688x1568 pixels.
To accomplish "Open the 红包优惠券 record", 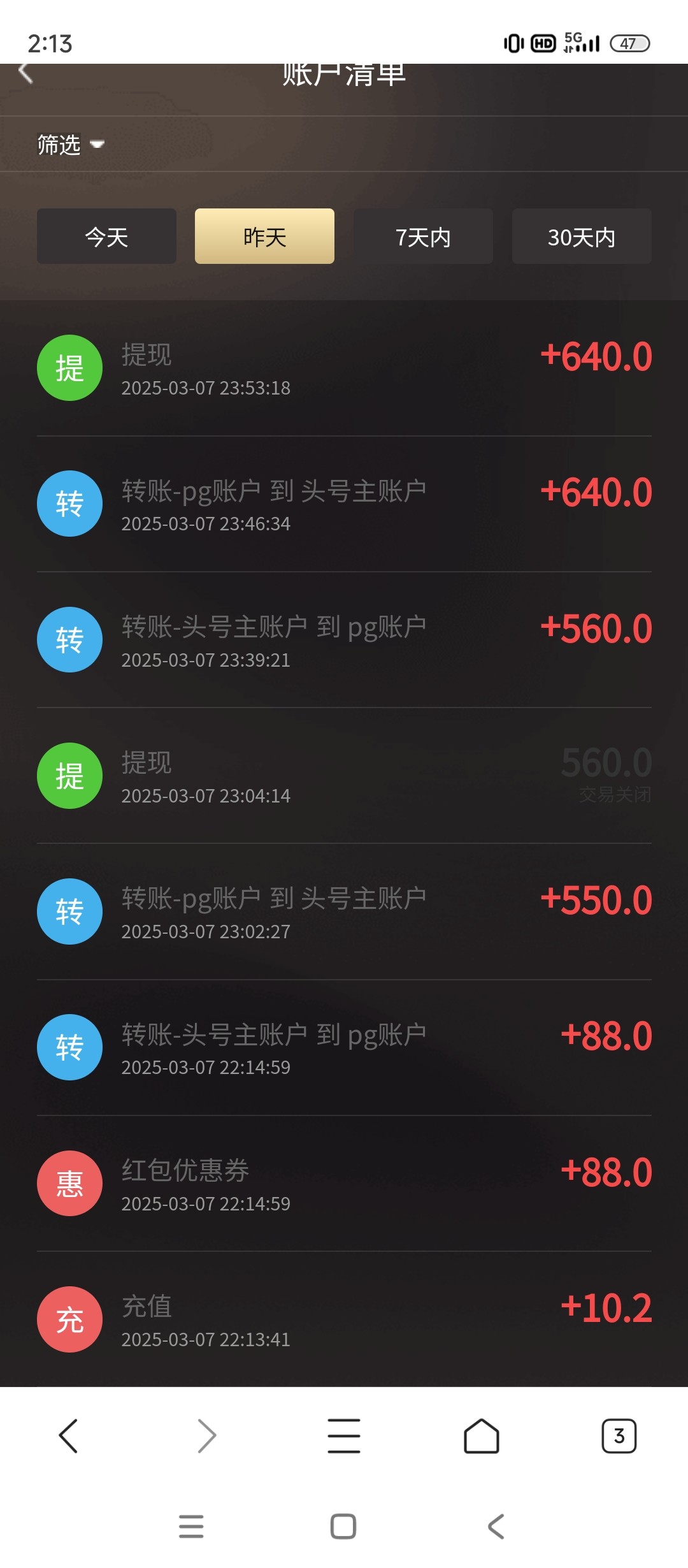I will click(344, 1184).
